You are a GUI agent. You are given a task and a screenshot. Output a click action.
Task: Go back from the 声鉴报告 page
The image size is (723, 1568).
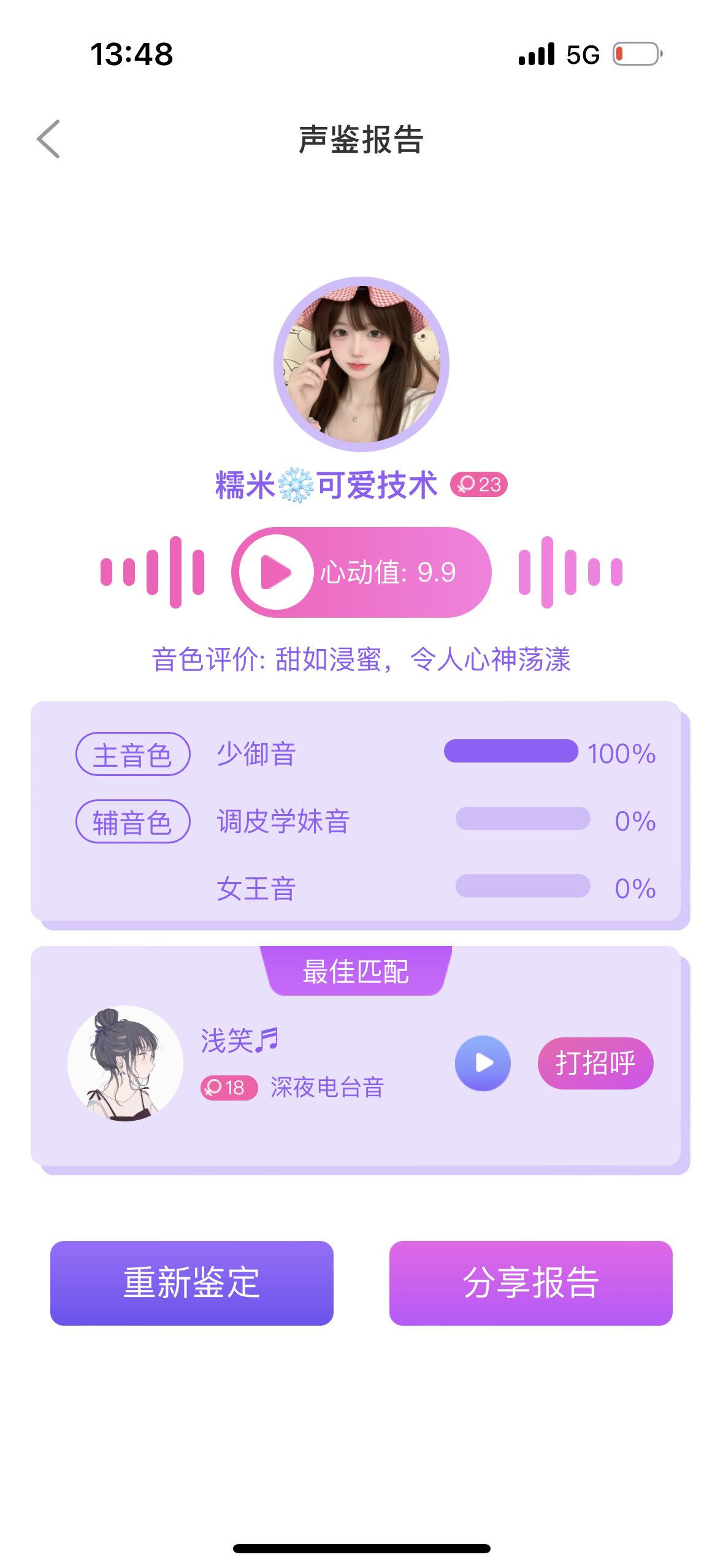click(x=48, y=139)
